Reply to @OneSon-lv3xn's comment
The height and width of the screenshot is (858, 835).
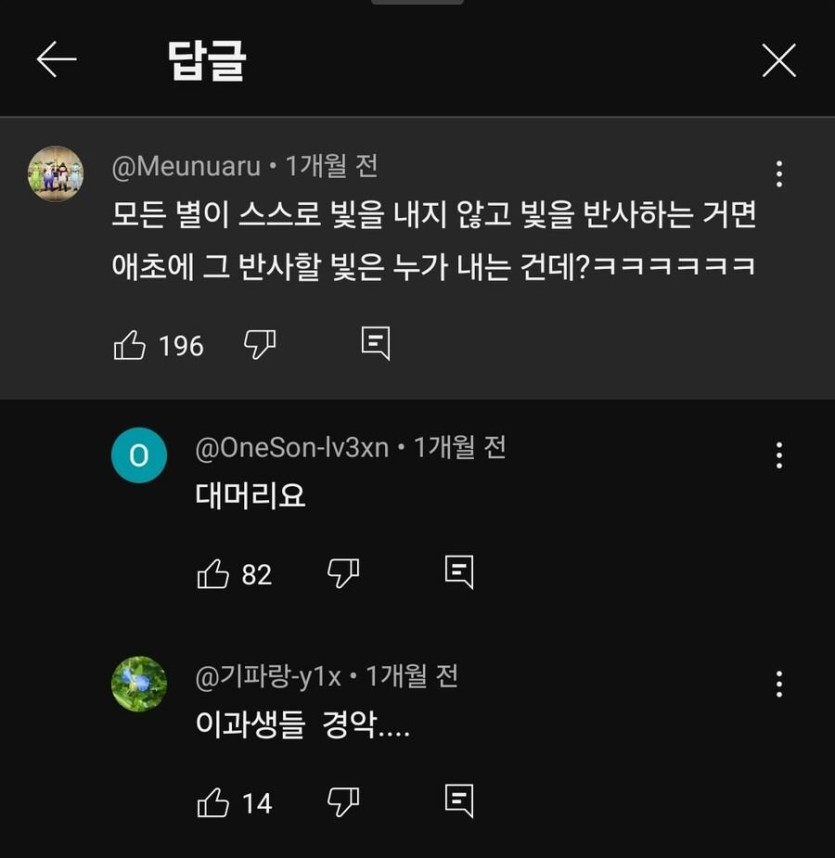tap(458, 572)
